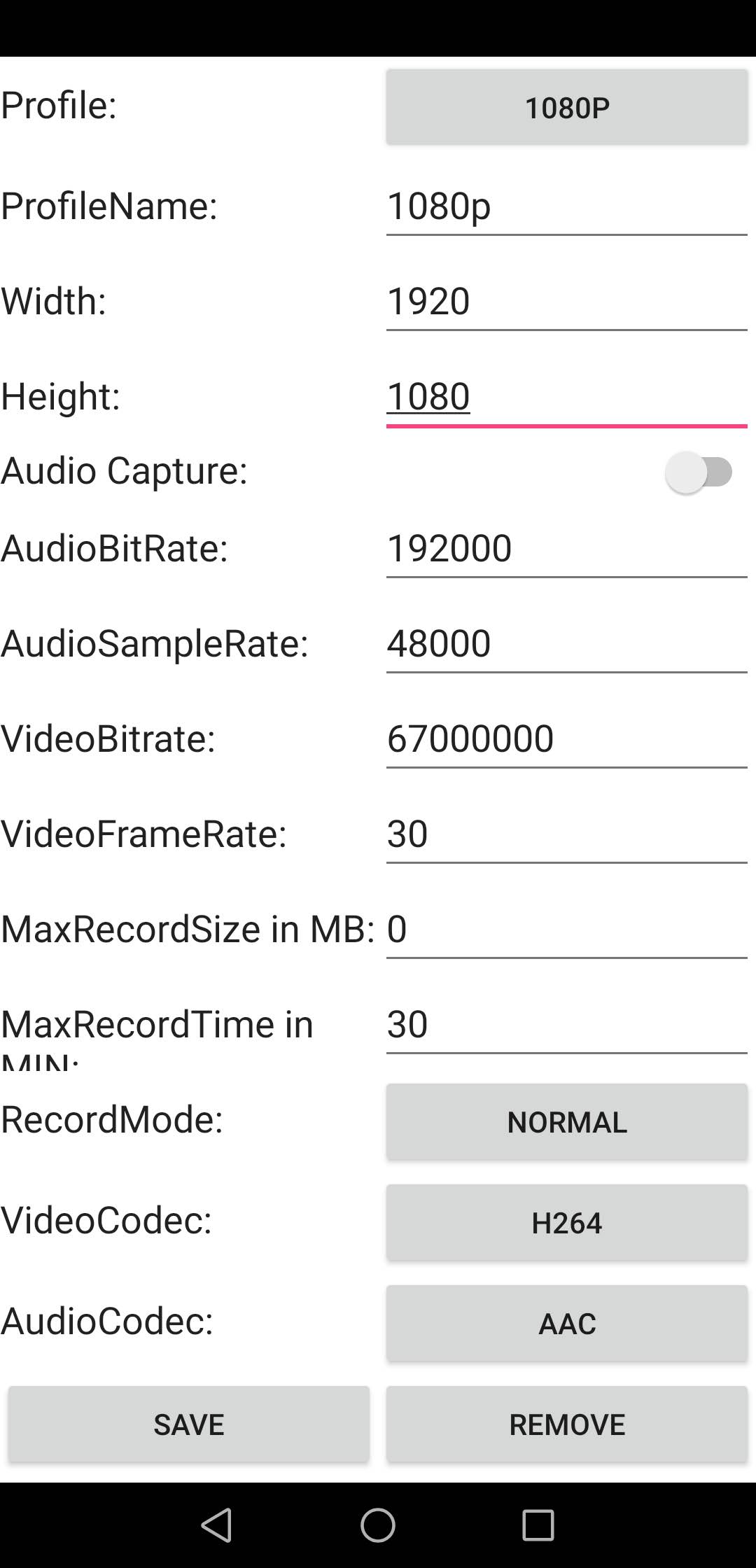756x1568 pixels.
Task: Edit the AudioBitRate value 192000
Action: (x=567, y=548)
